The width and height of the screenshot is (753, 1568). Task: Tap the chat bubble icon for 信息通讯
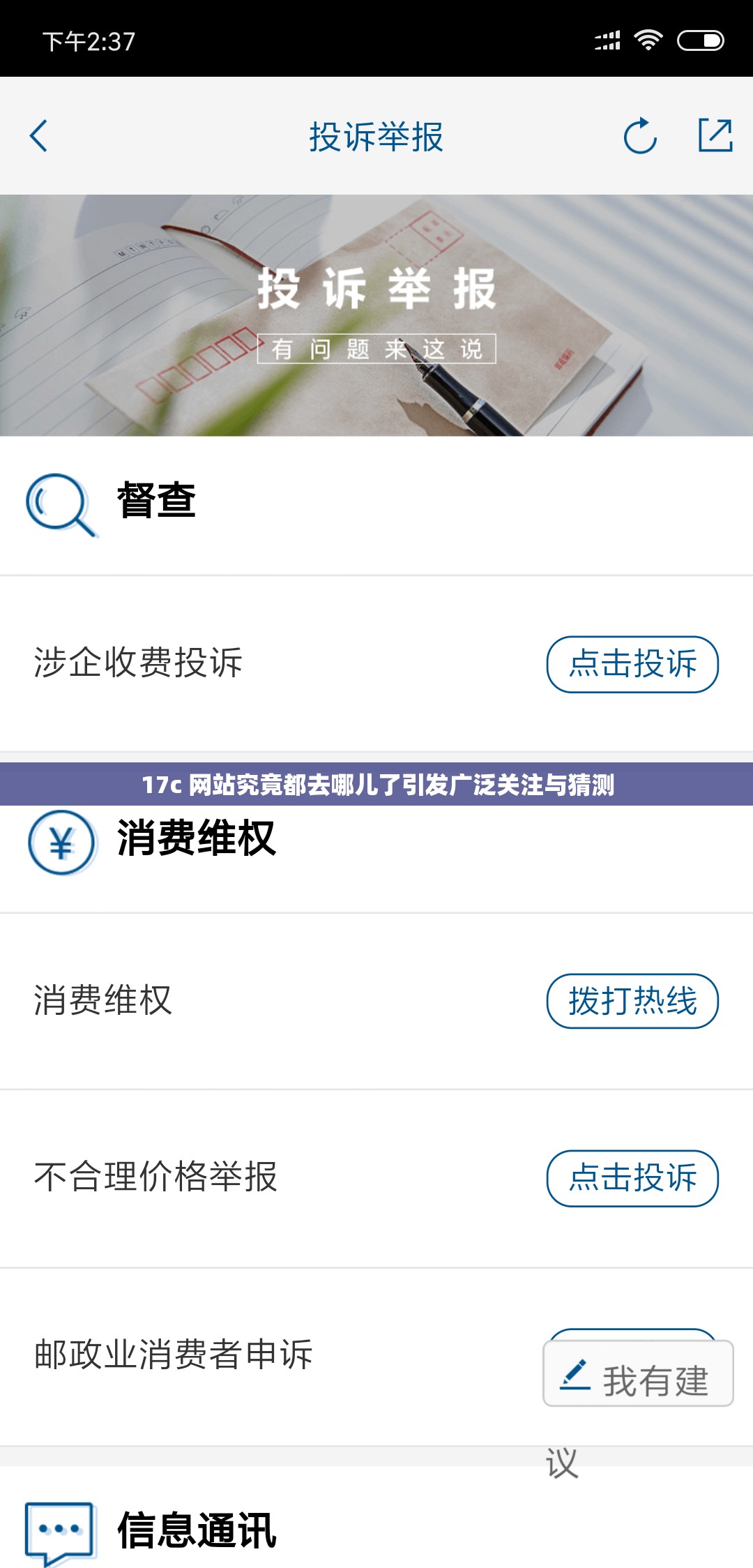pos(59,1528)
